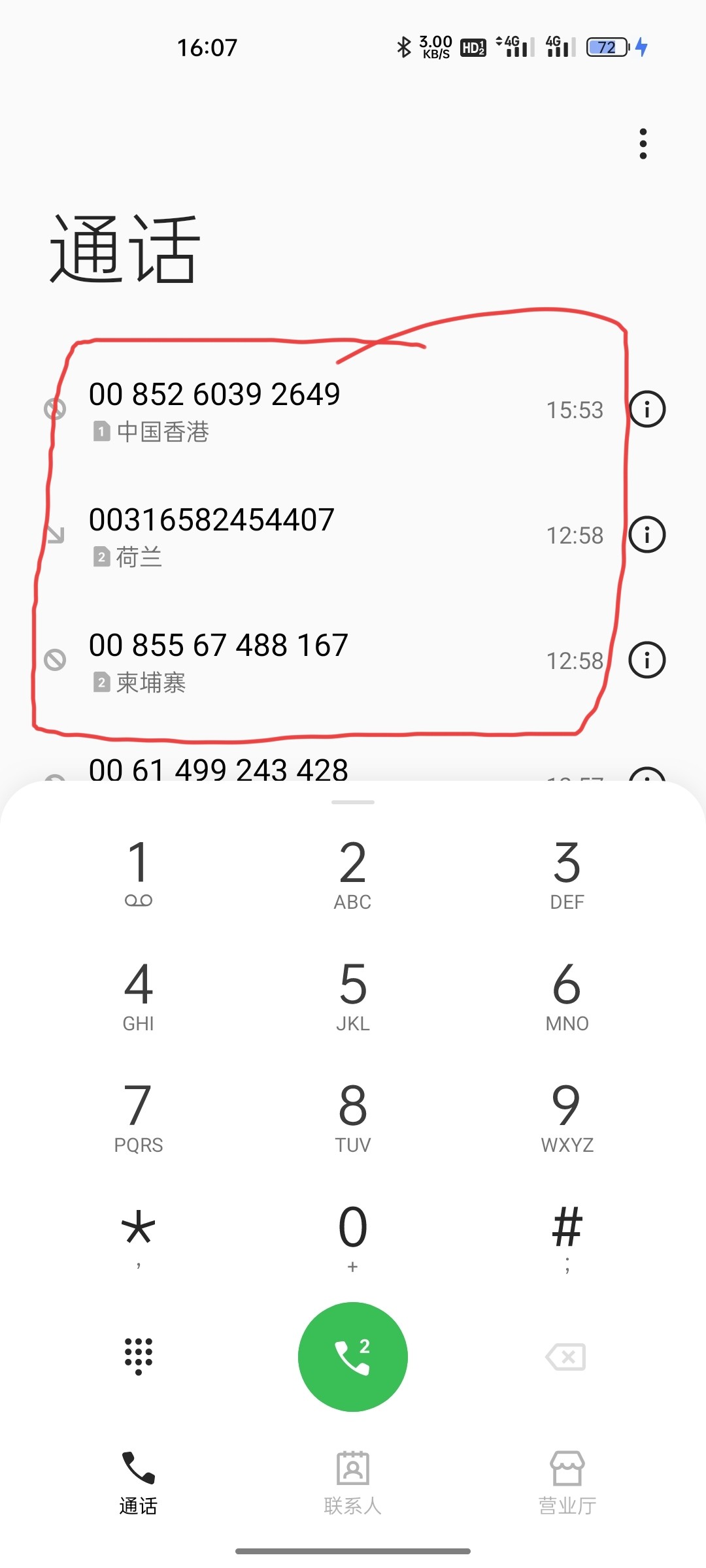Place call with the green SIM 2 button
Viewport: 706px width, 1568px height.
tap(353, 1357)
